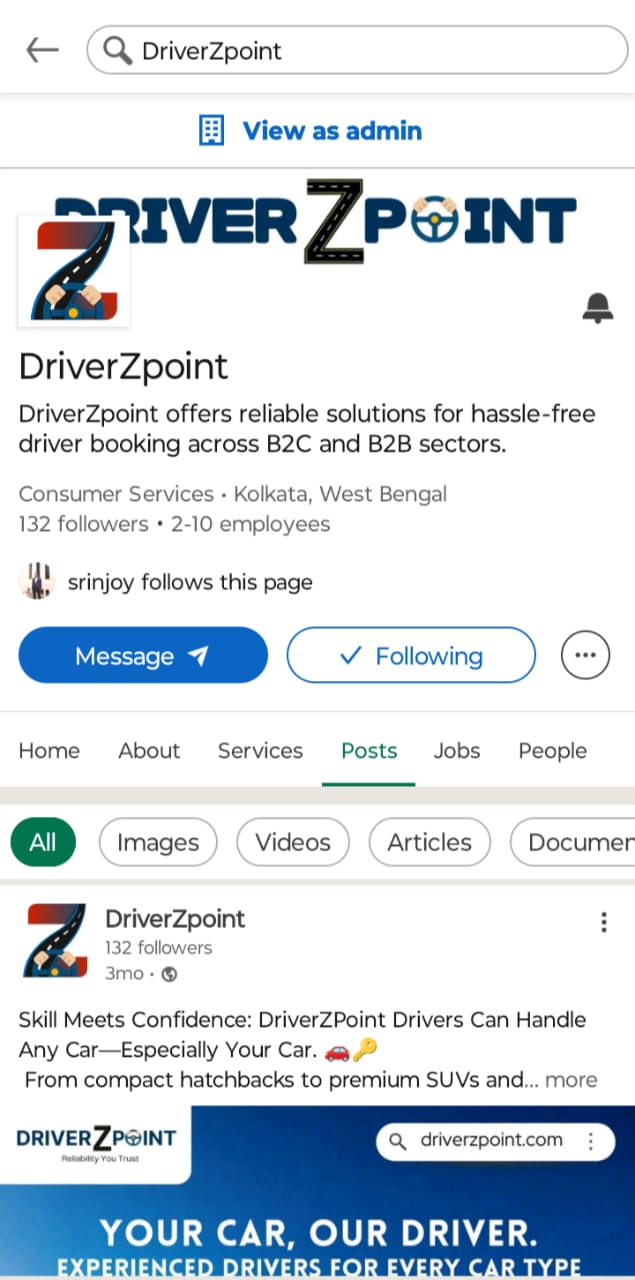Open the notification bell for this page

pyautogui.click(x=597, y=308)
